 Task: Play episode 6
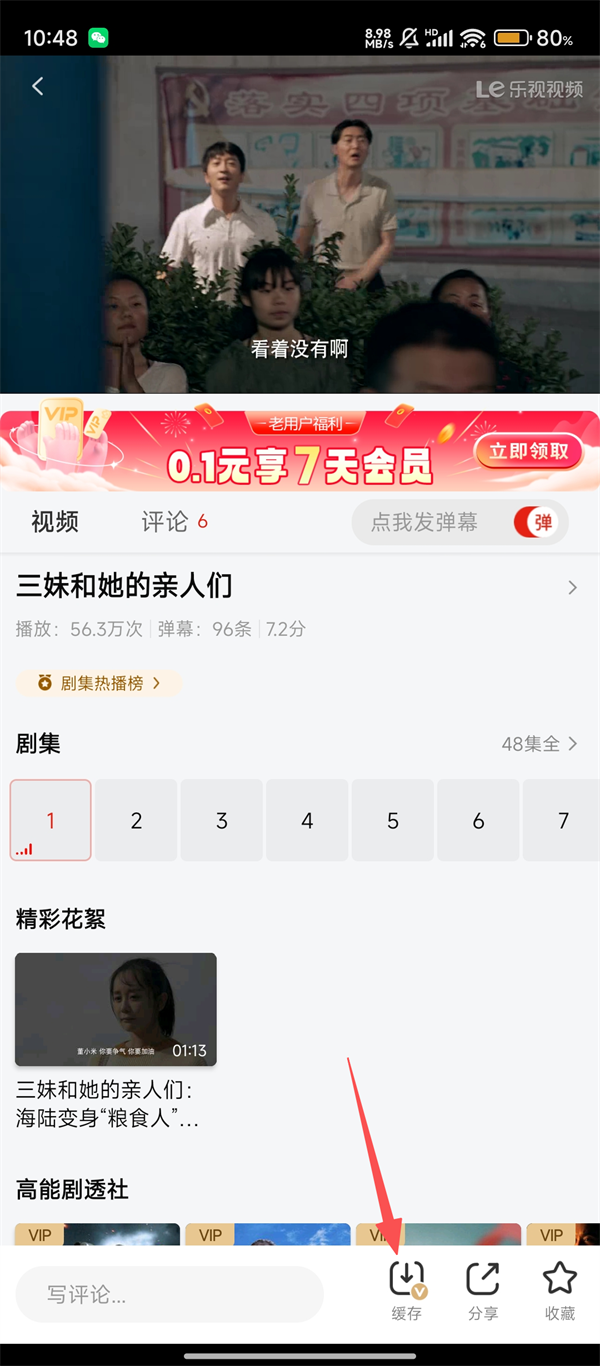(x=478, y=821)
